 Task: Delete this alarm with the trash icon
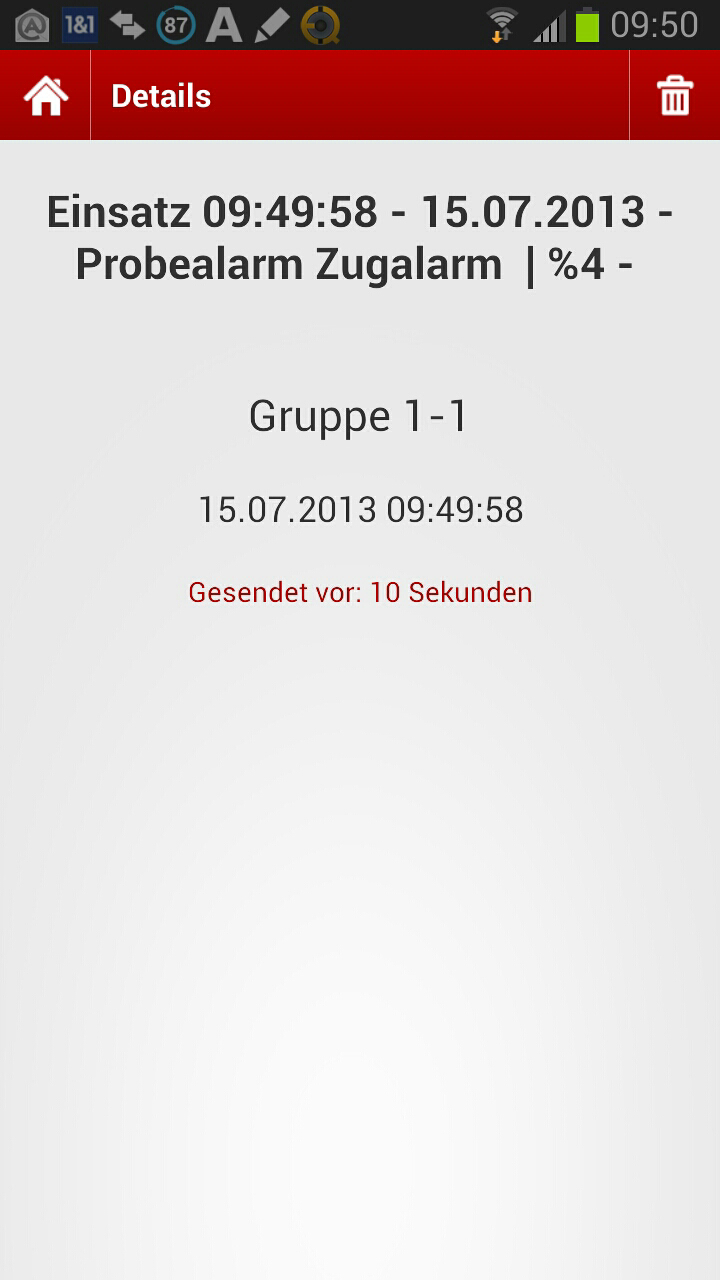(674, 96)
